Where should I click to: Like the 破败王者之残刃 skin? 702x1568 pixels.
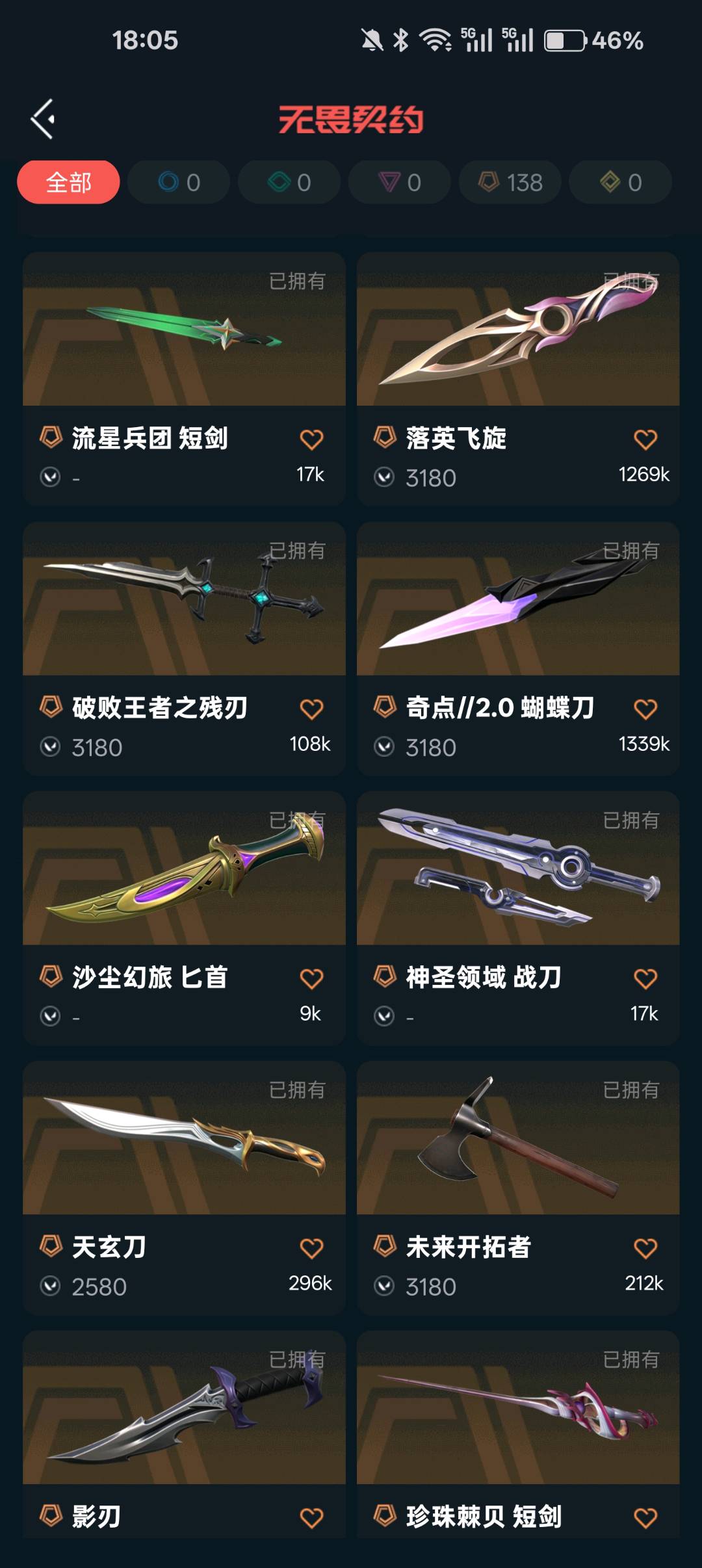(311, 709)
